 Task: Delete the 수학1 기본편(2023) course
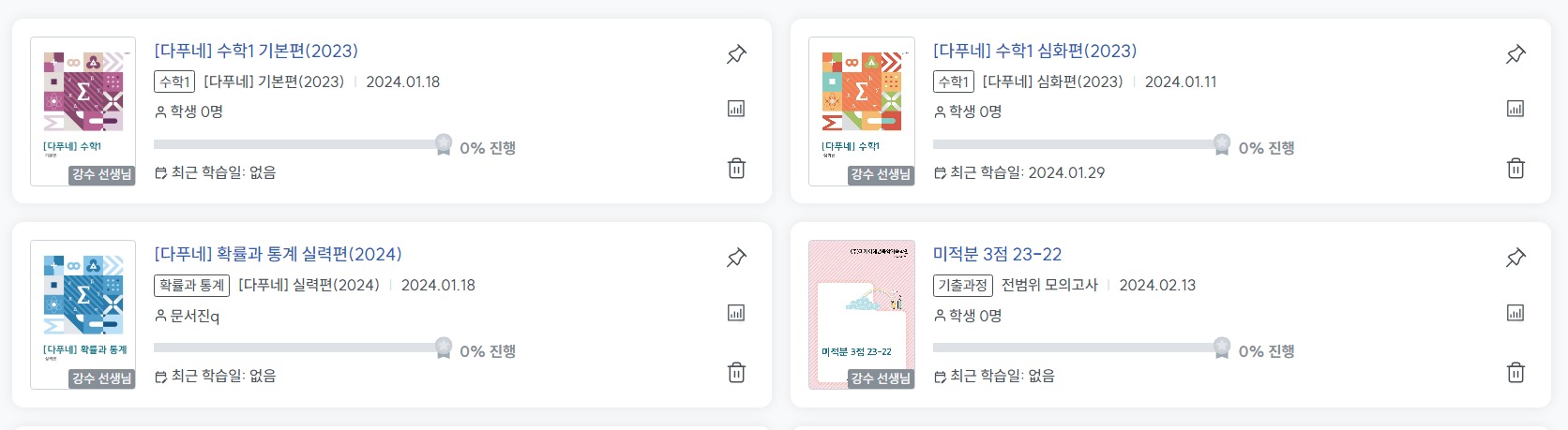coord(736,169)
